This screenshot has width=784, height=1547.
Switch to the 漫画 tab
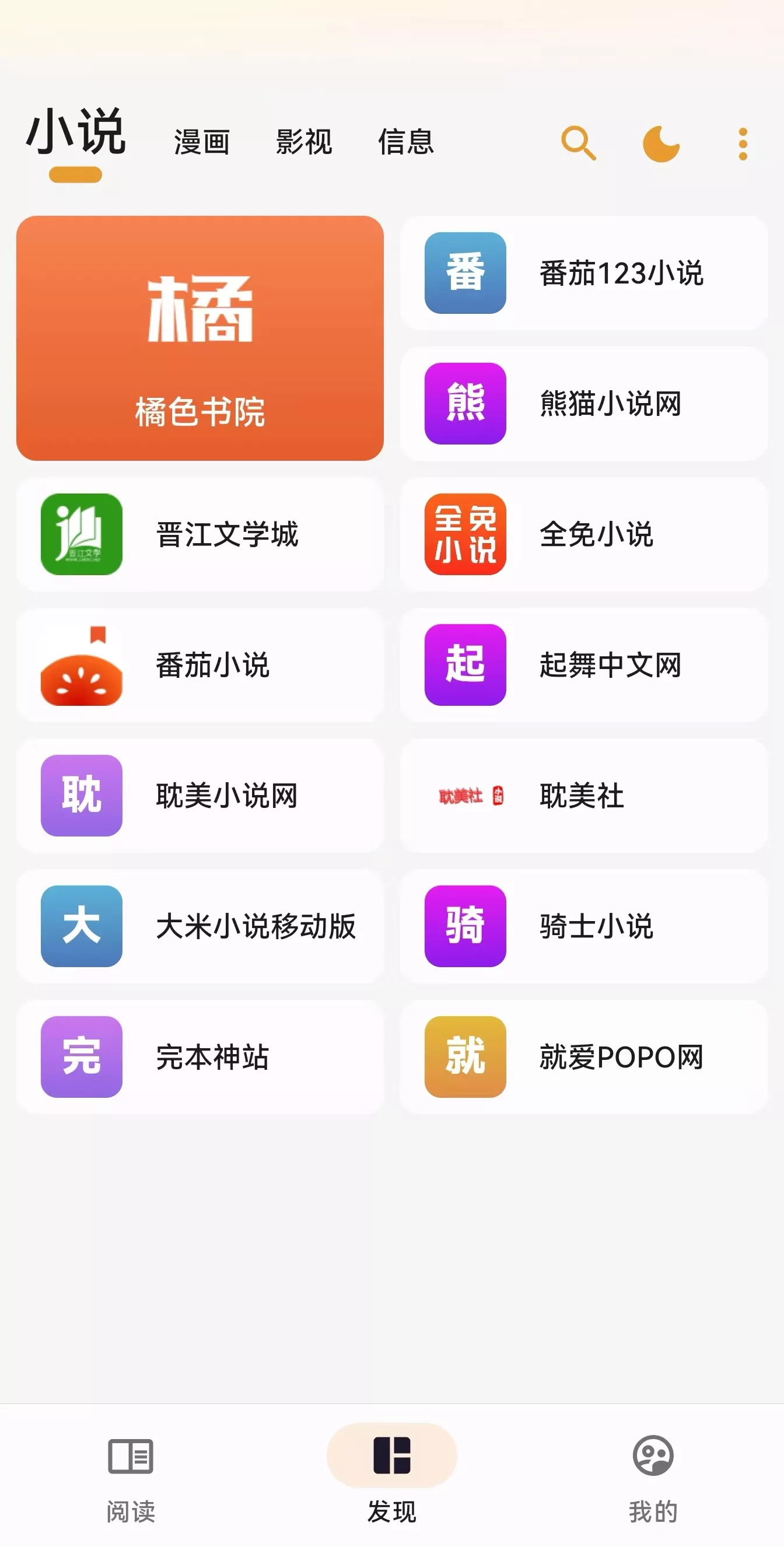coord(202,142)
